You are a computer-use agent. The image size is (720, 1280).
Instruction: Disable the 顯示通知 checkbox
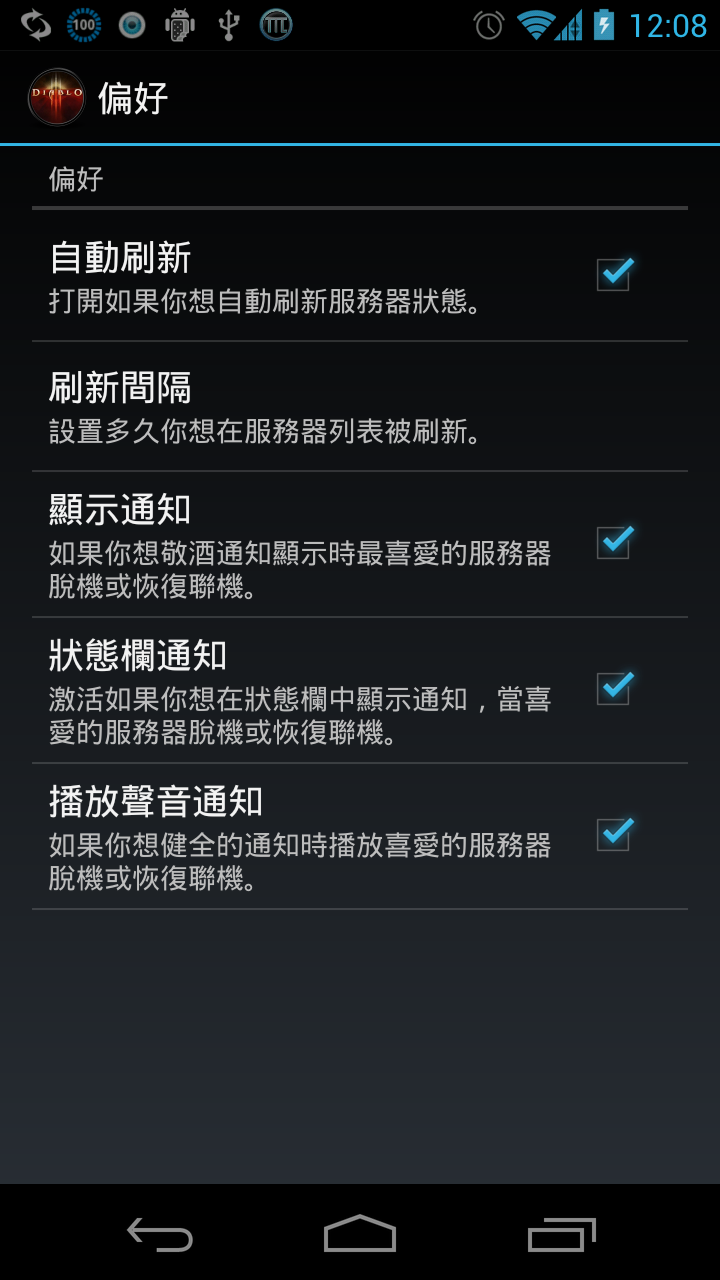click(613, 543)
